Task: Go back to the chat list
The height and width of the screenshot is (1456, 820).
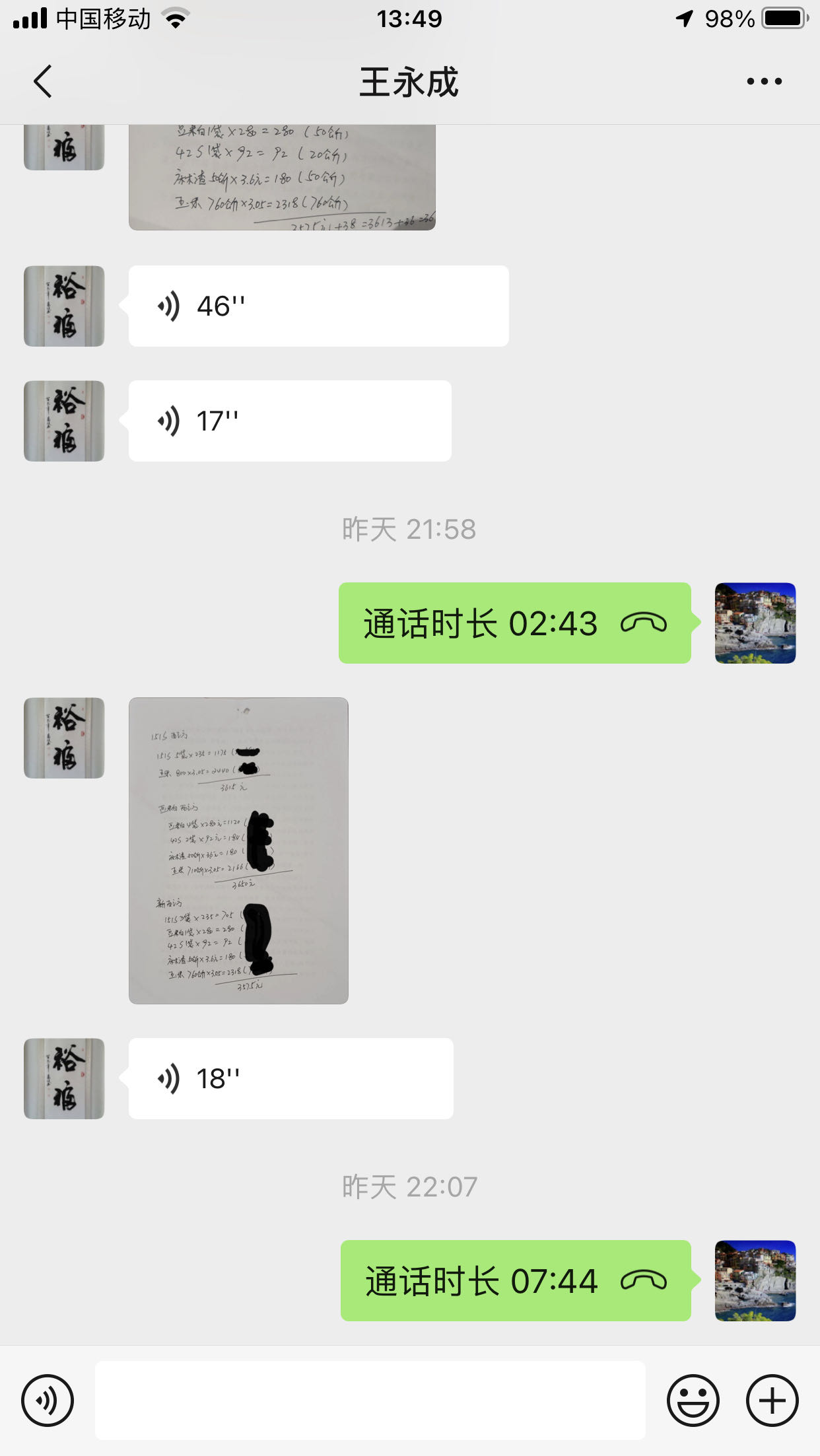Action: (43, 82)
